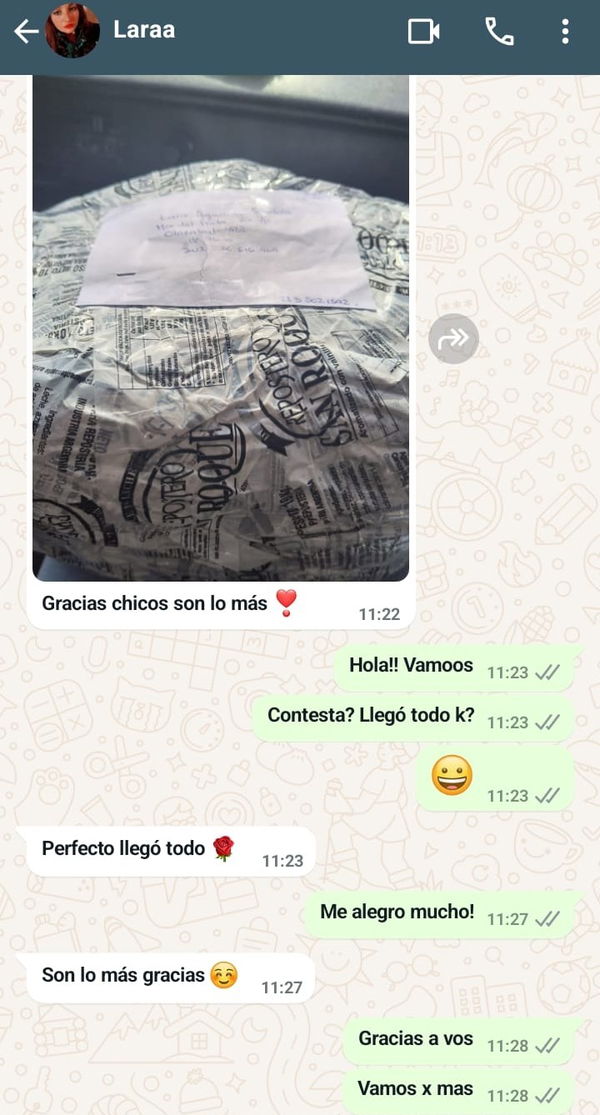Open the received package photo

tap(220, 330)
